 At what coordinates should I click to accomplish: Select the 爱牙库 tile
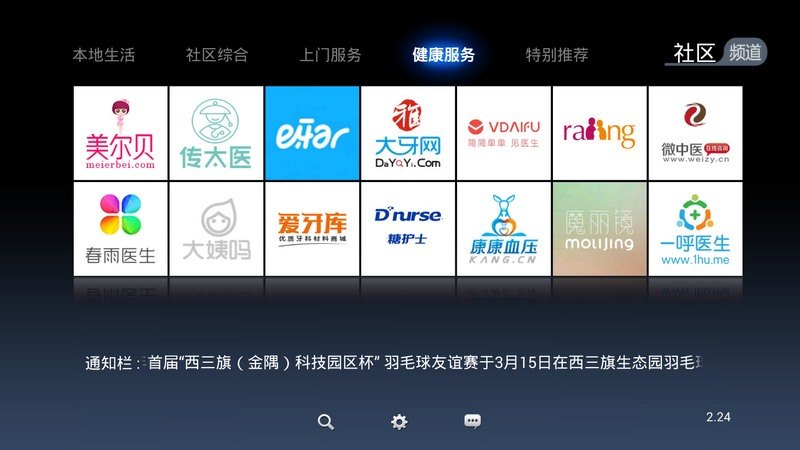(312, 229)
